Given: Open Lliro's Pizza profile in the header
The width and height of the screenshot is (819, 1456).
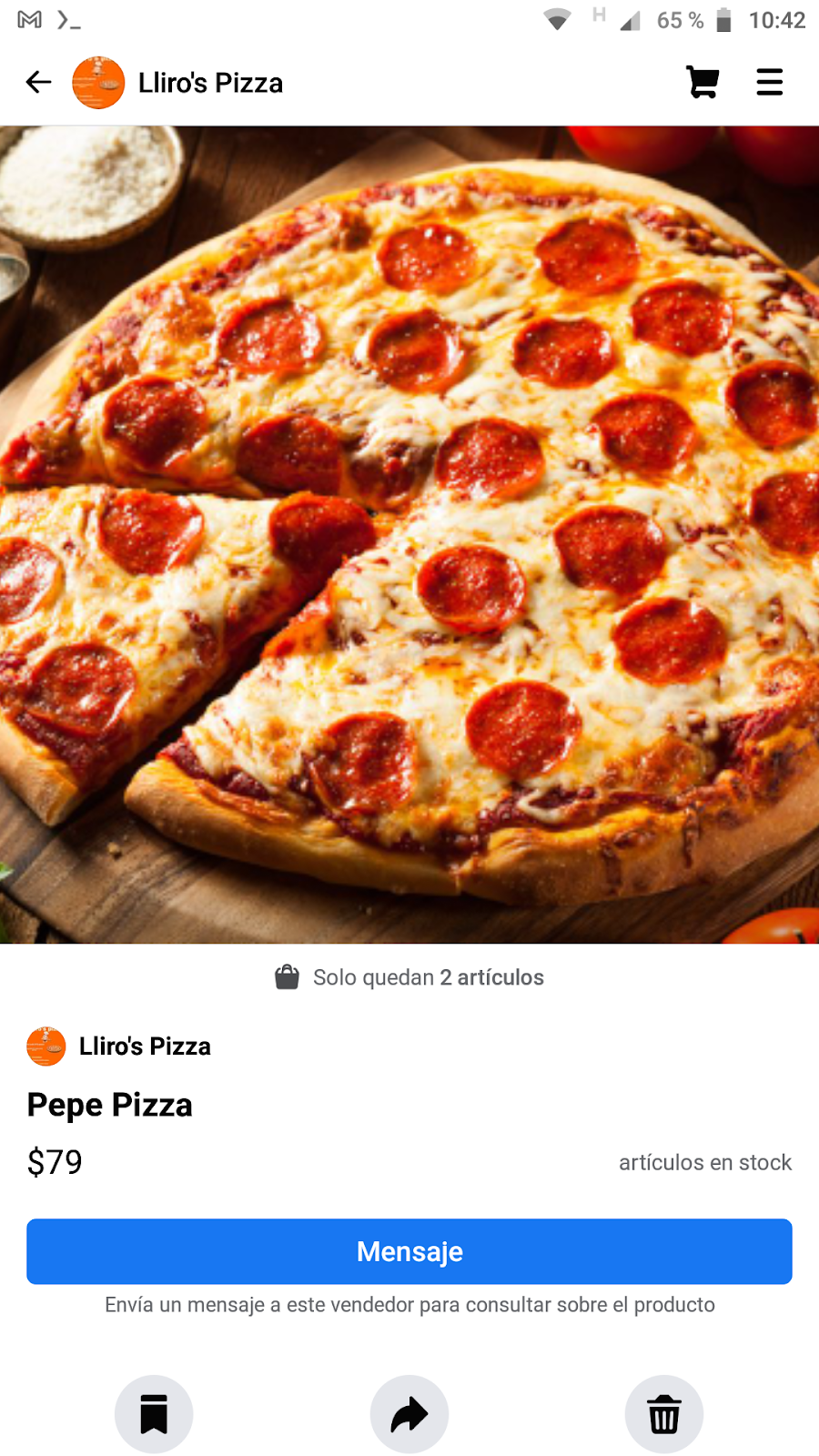Looking at the screenshot, I should click(x=209, y=83).
